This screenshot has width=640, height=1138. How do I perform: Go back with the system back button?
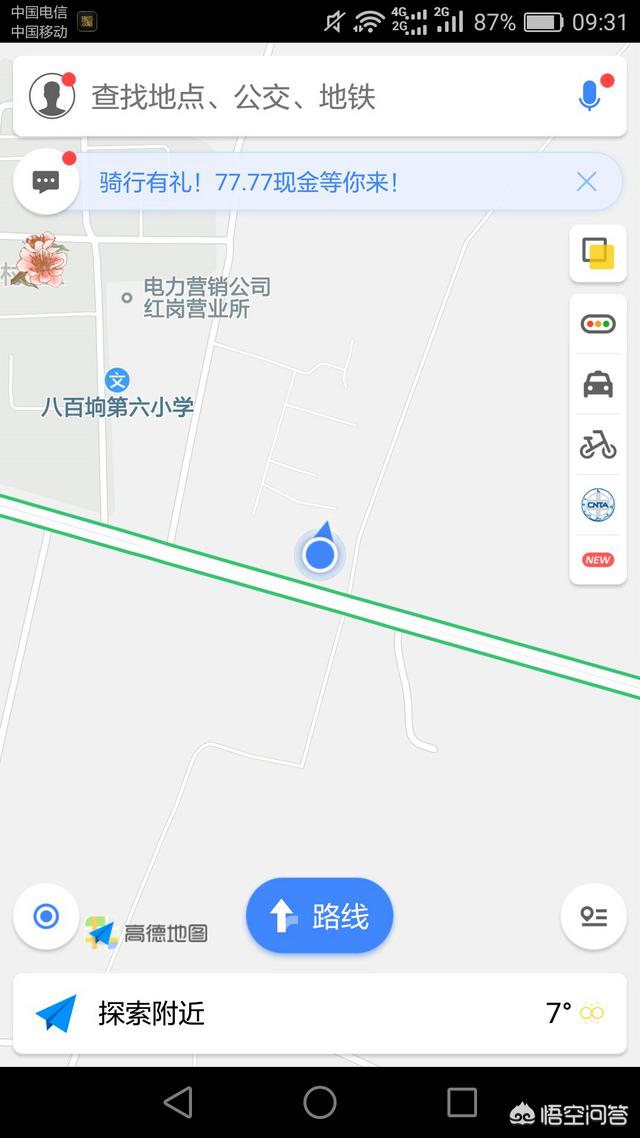coord(178,1102)
